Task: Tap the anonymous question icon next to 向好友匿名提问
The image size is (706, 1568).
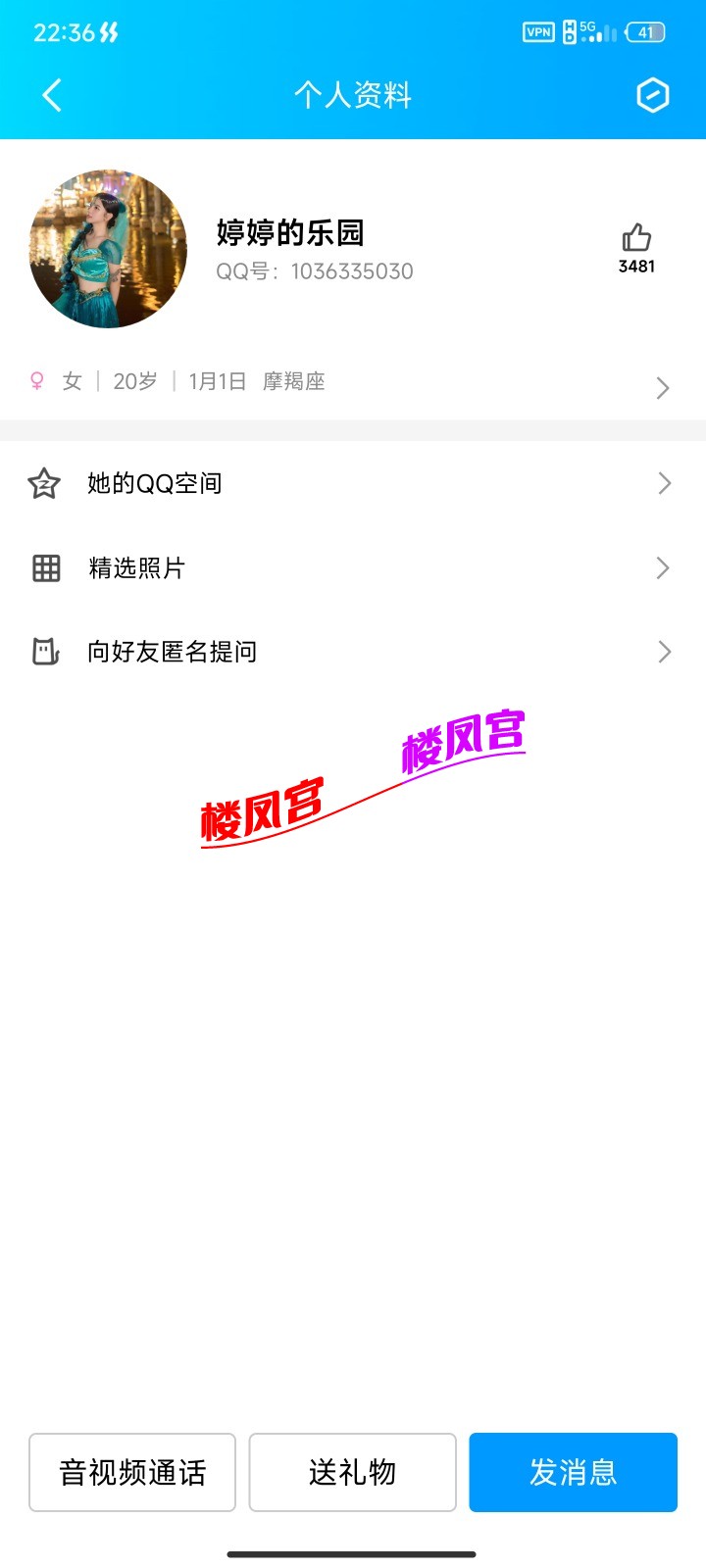Action: (46, 651)
